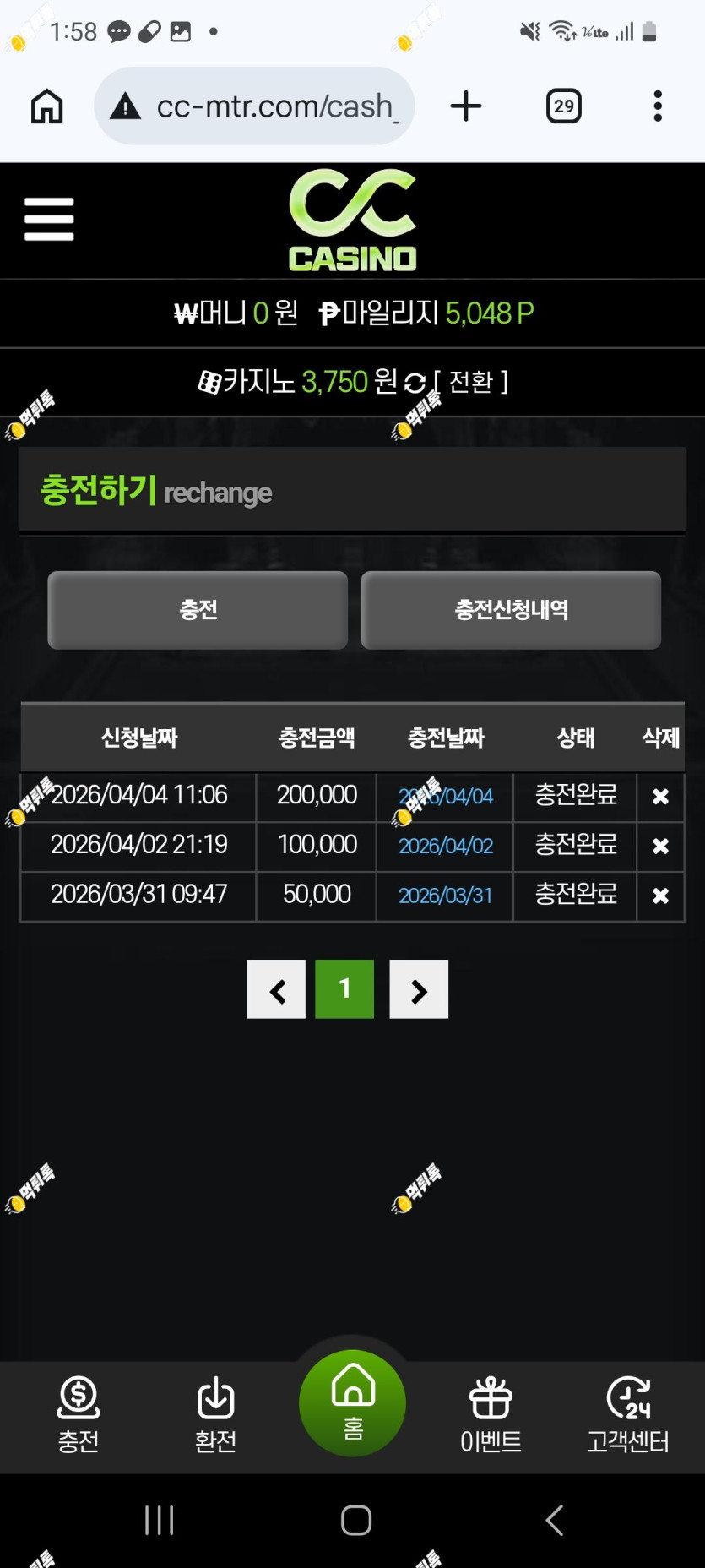Open the 이벤트 tab
The width and height of the screenshot is (705, 1568).
pyautogui.click(x=491, y=1415)
